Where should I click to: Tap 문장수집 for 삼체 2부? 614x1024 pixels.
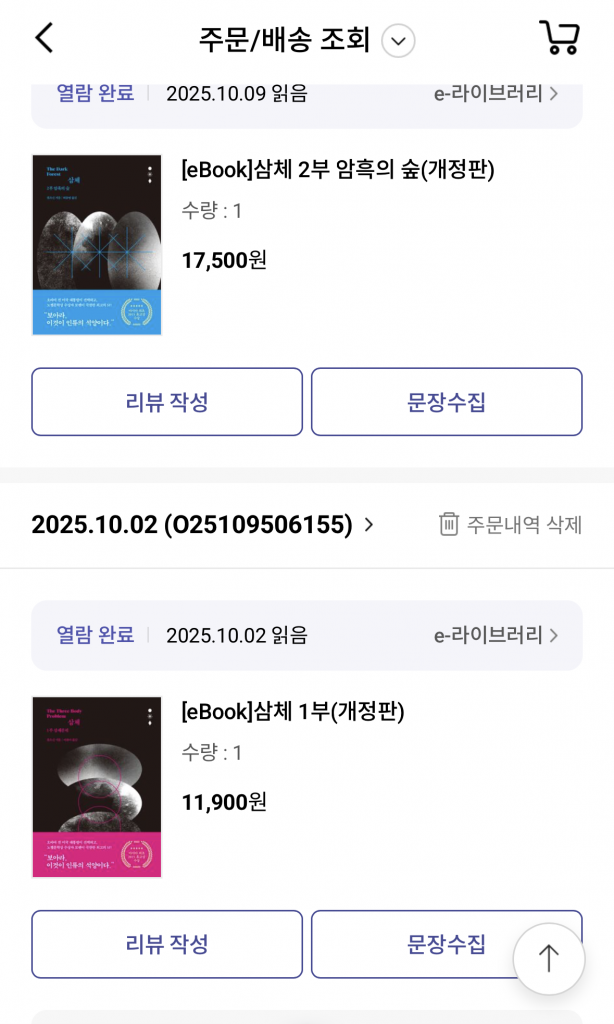point(446,402)
